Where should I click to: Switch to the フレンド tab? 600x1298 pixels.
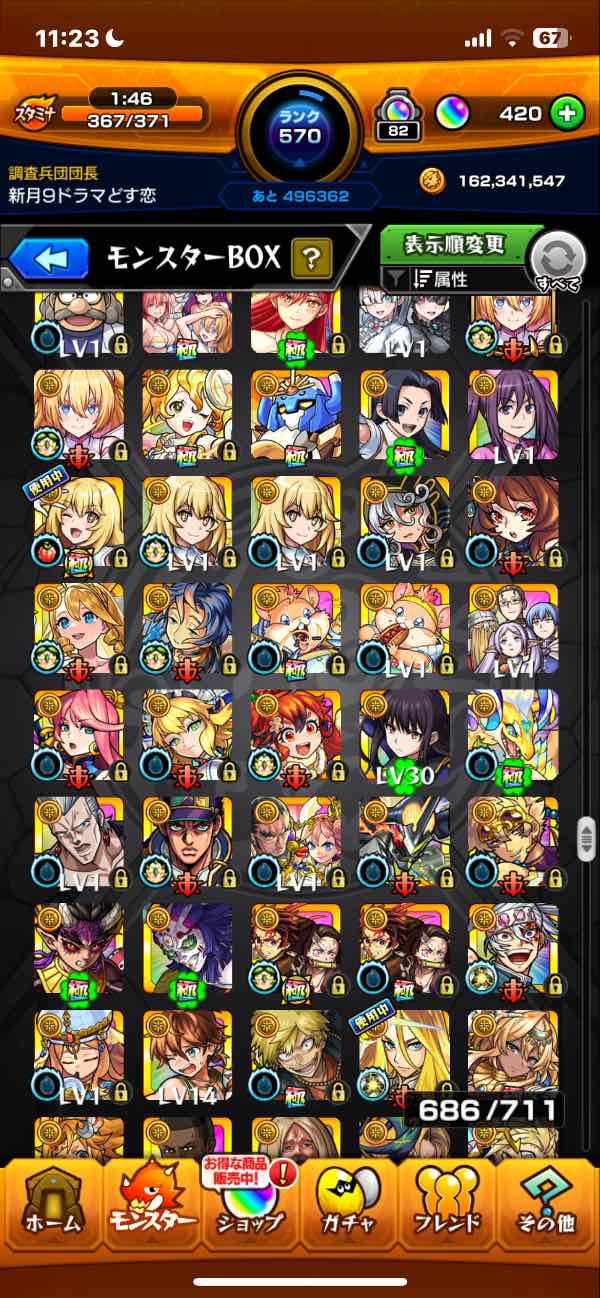447,1203
